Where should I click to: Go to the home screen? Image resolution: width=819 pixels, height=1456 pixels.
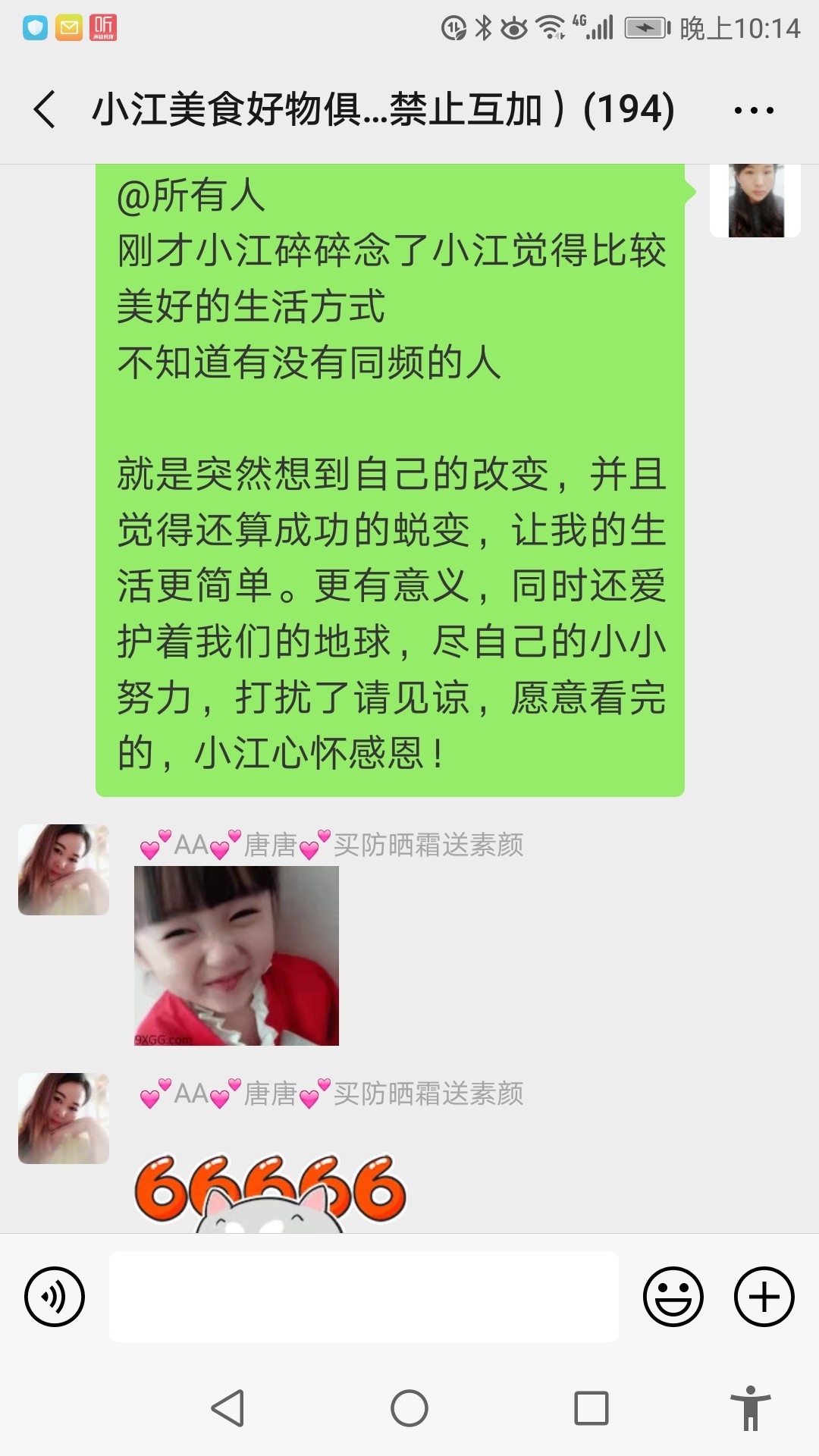(409, 1408)
